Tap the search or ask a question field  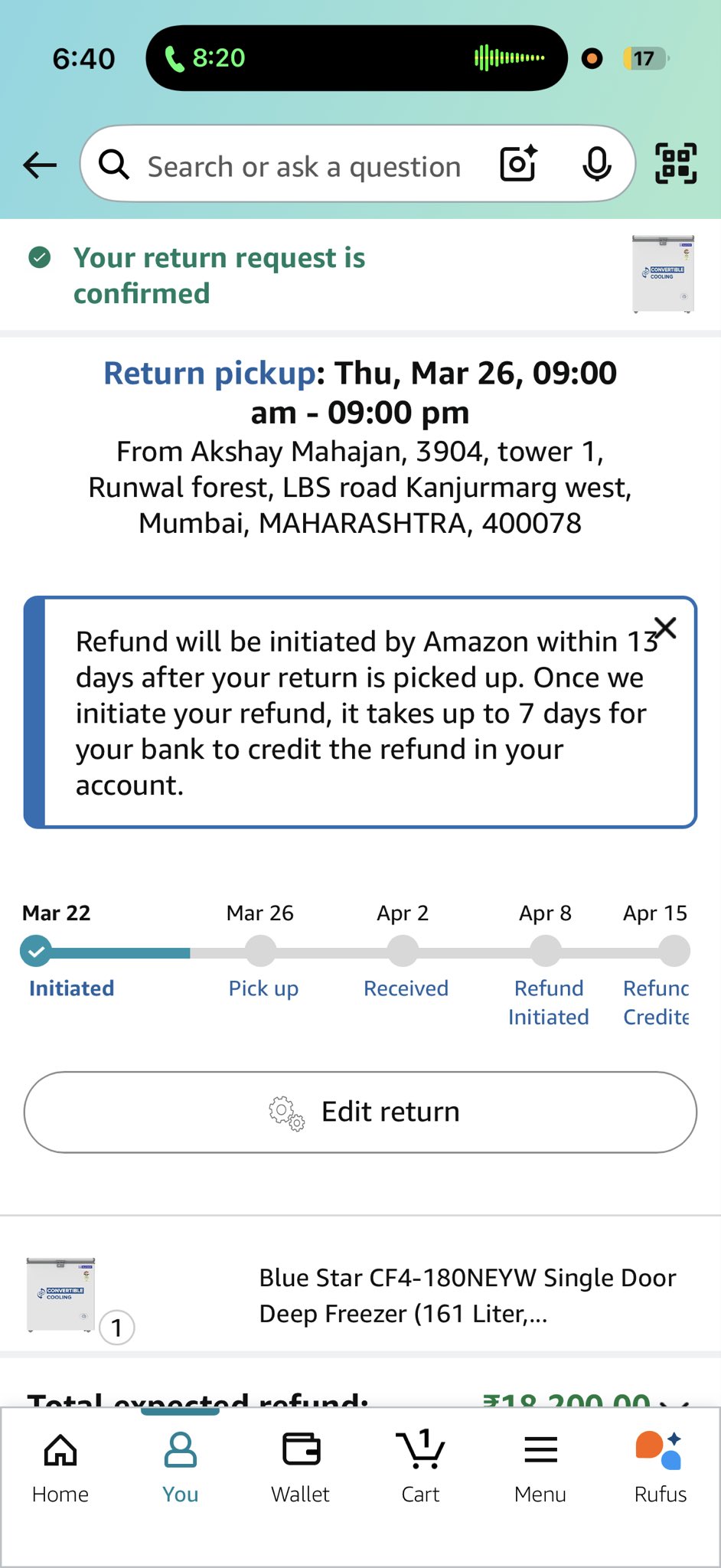[x=304, y=166]
